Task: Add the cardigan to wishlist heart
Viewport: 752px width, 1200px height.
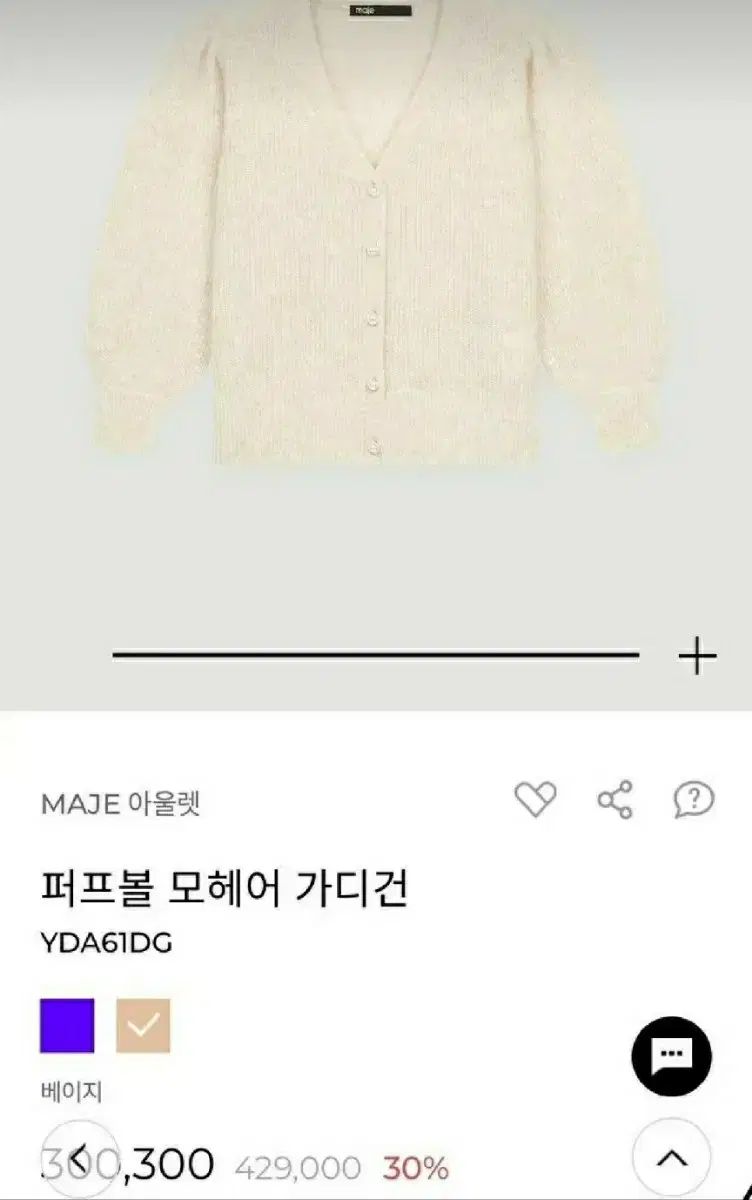Action: pos(534,800)
